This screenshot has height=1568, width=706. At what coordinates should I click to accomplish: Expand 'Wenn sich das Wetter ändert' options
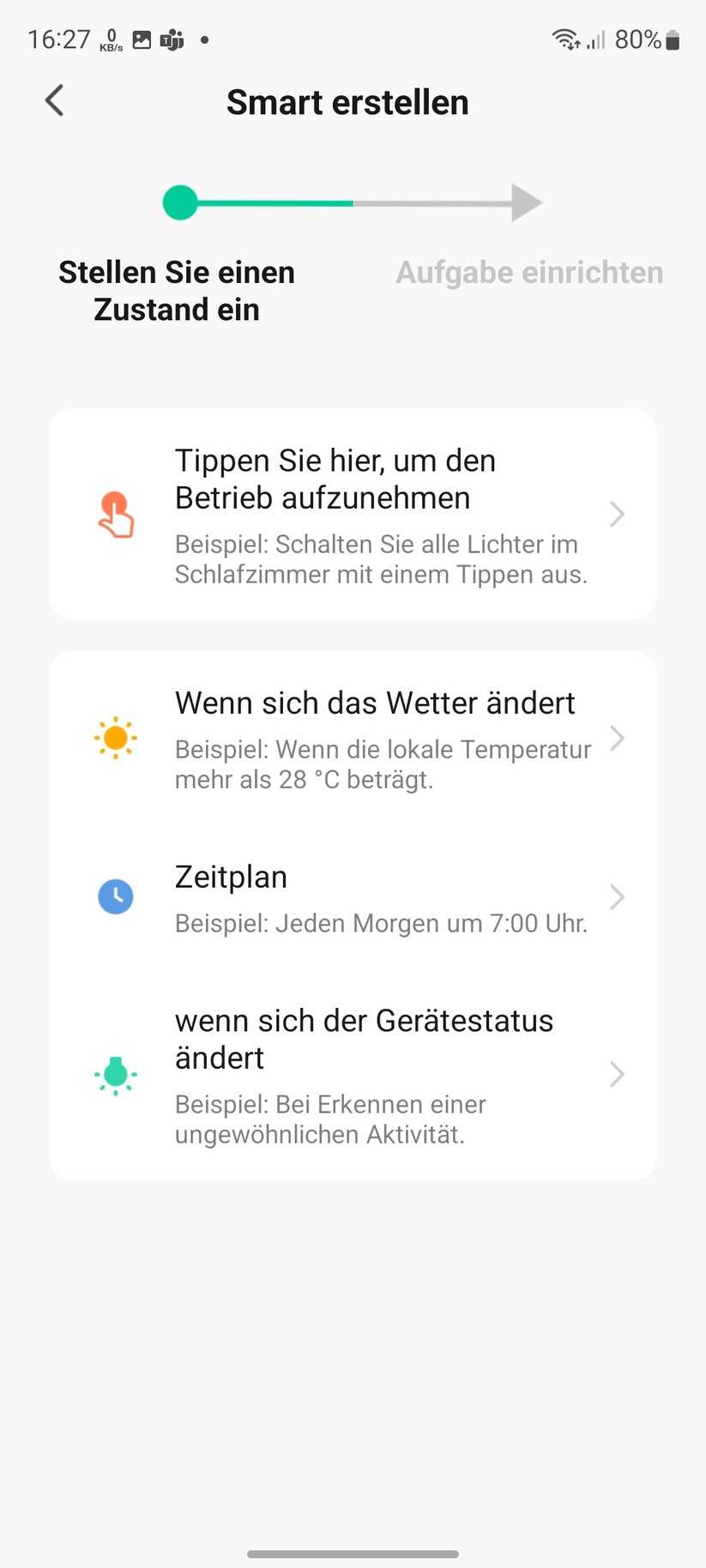[617, 739]
